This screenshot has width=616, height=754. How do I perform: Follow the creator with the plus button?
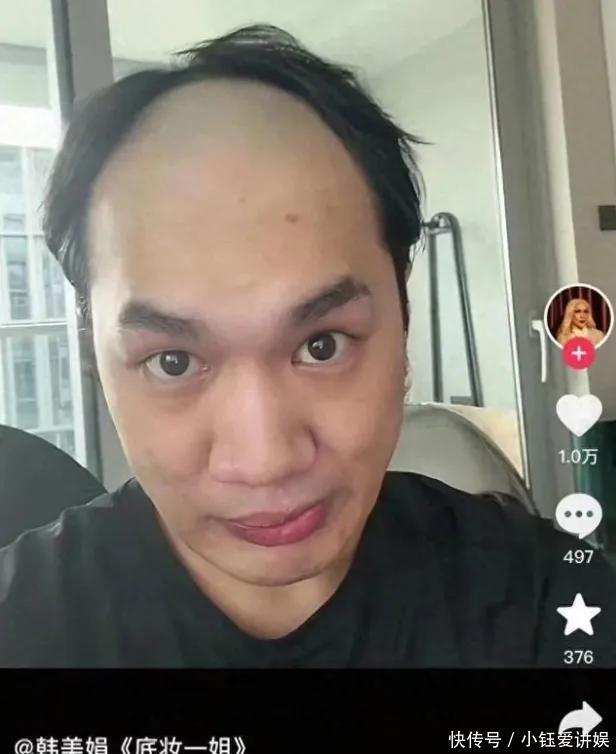[x=578, y=354]
